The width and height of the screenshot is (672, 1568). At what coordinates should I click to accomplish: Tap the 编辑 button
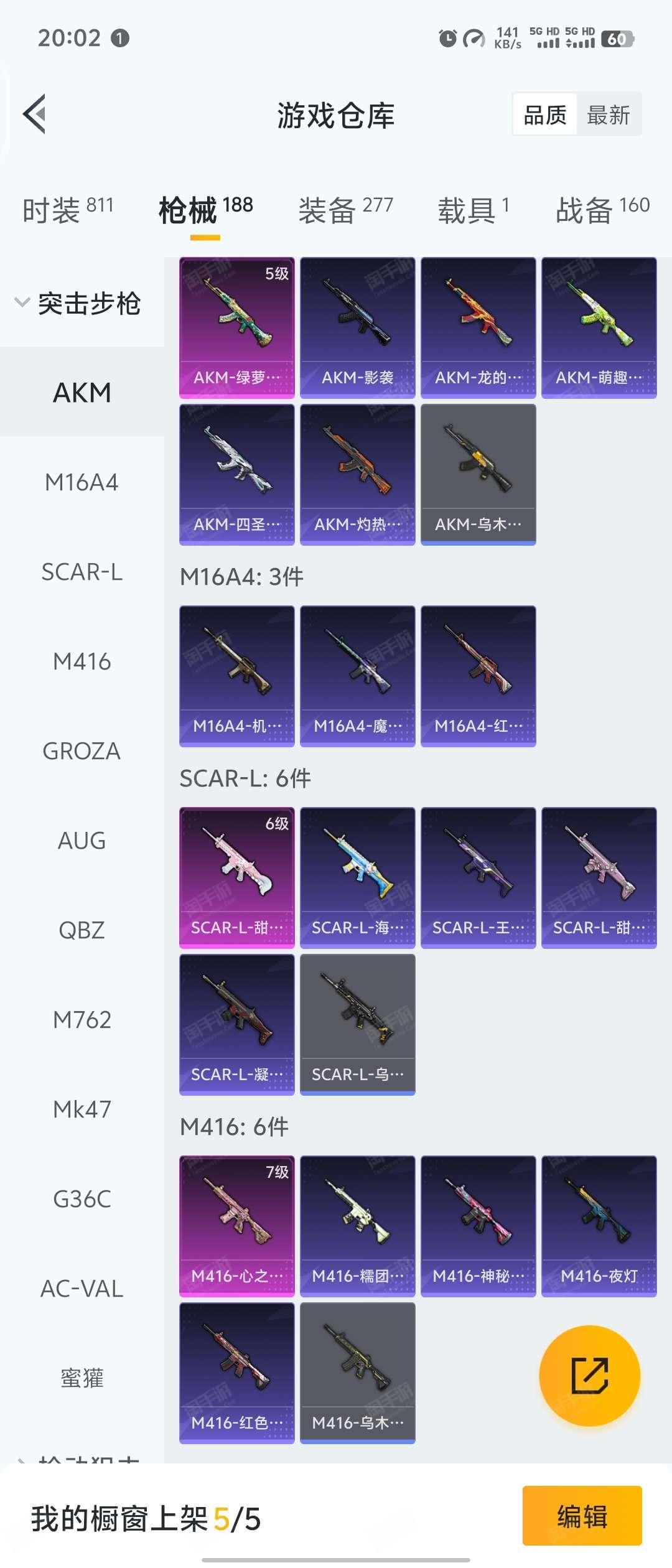(x=582, y=1516)
